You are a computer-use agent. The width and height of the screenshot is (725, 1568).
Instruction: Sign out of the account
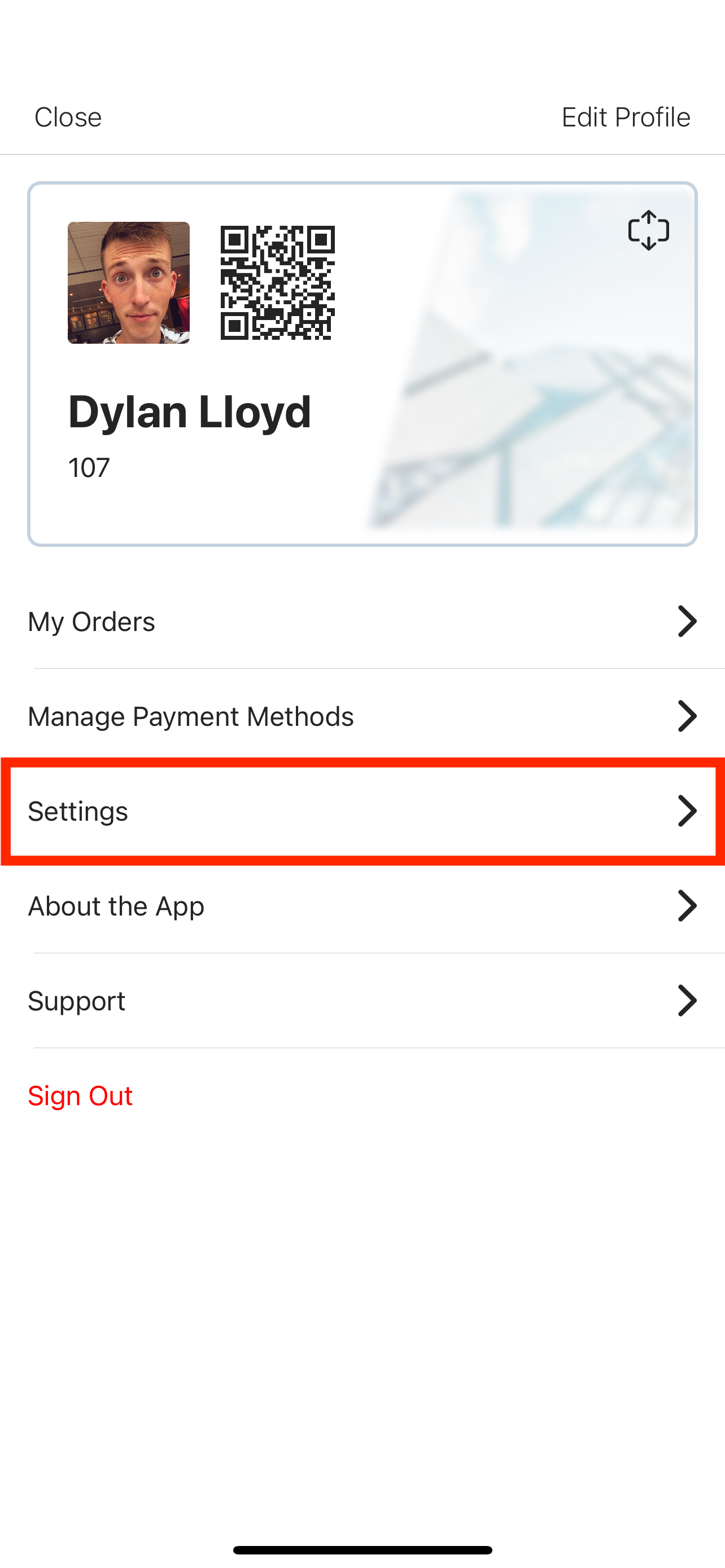tap(80, 1096)
